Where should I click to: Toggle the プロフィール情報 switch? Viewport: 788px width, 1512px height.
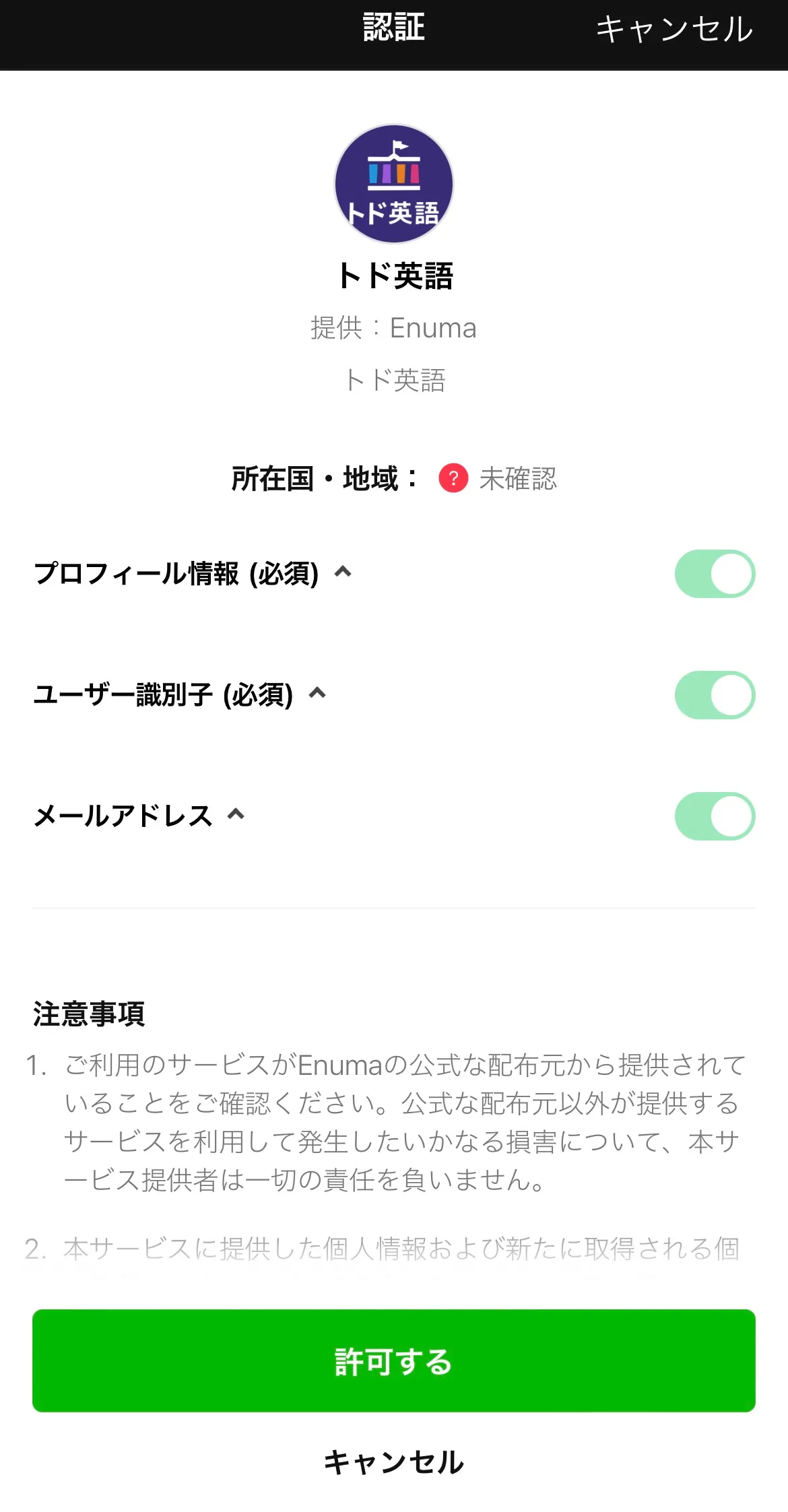pos(715,574)
